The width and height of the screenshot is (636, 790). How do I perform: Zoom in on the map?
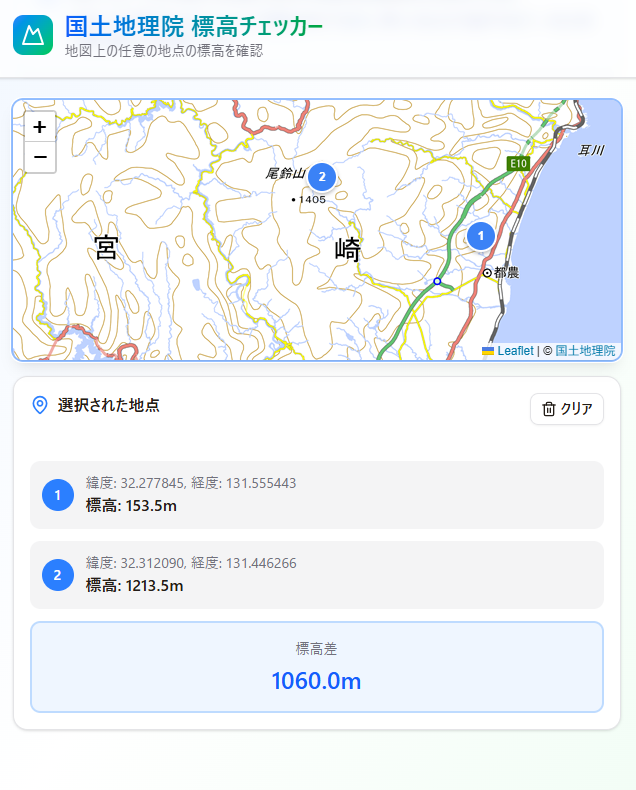pos(39,127)
